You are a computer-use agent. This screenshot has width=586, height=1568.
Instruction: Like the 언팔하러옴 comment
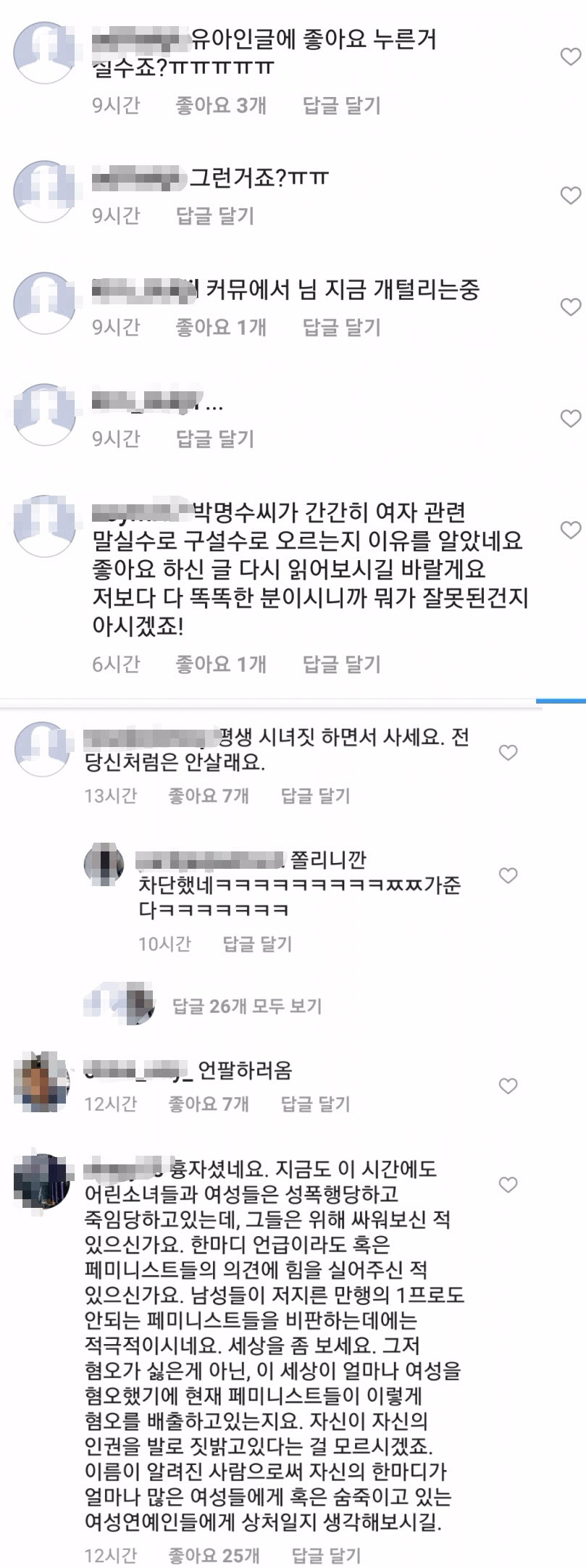(x=508, y=1085)
